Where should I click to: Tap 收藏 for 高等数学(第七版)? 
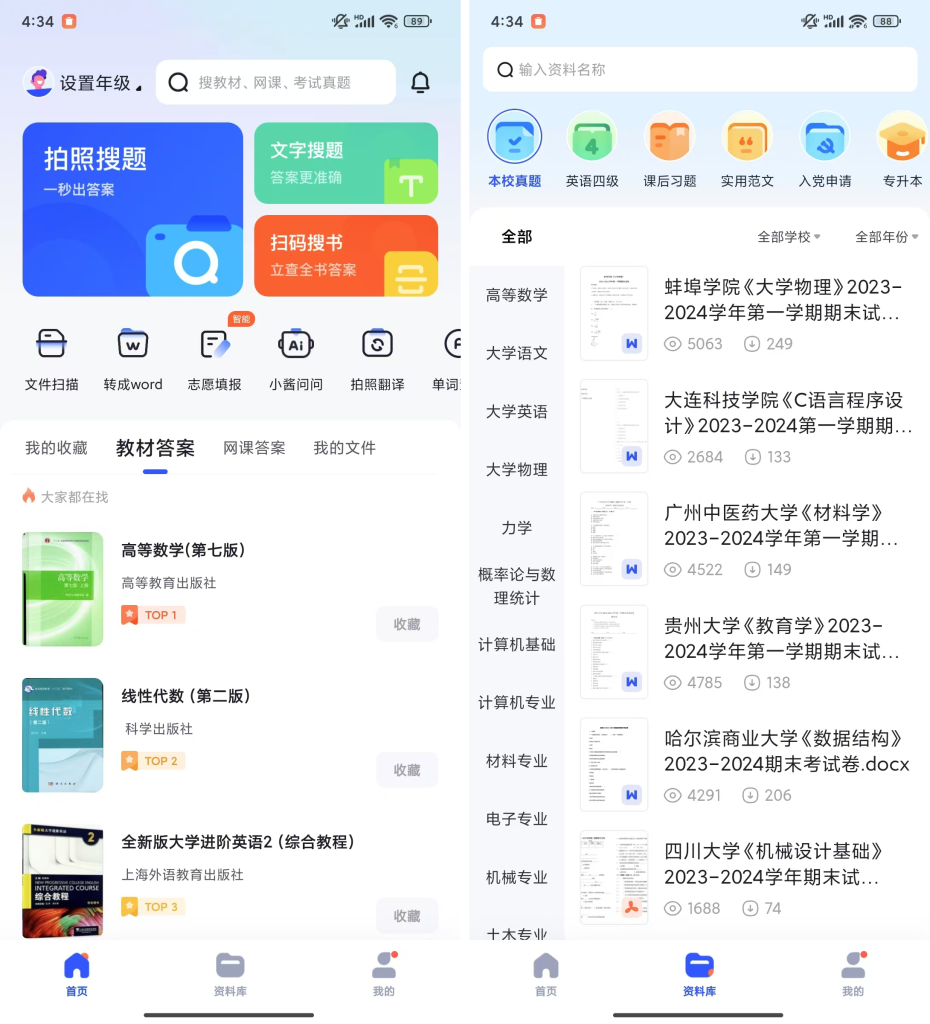point(407,624)
